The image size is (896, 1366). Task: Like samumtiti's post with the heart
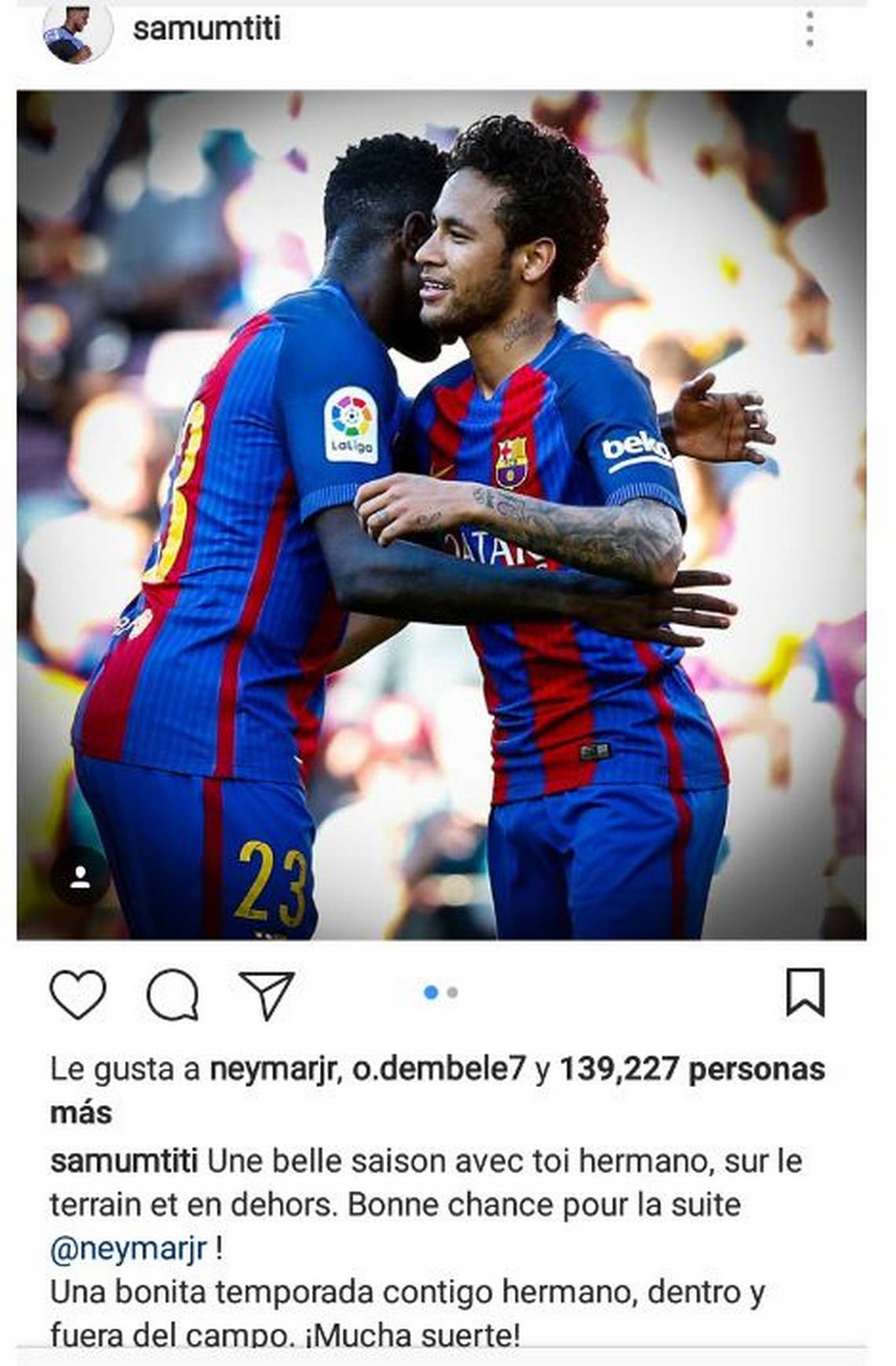[x=78, y=993]
